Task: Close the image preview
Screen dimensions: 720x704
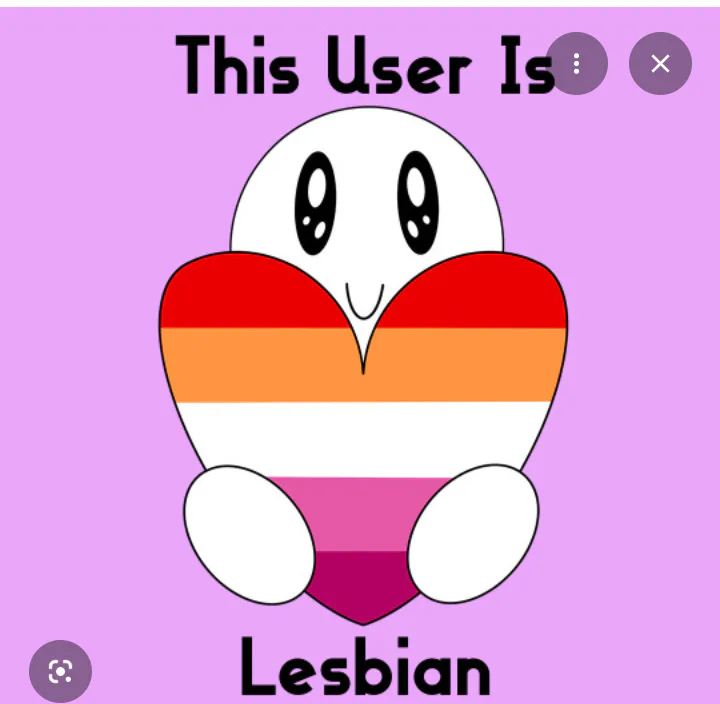Action: [660, 63]
